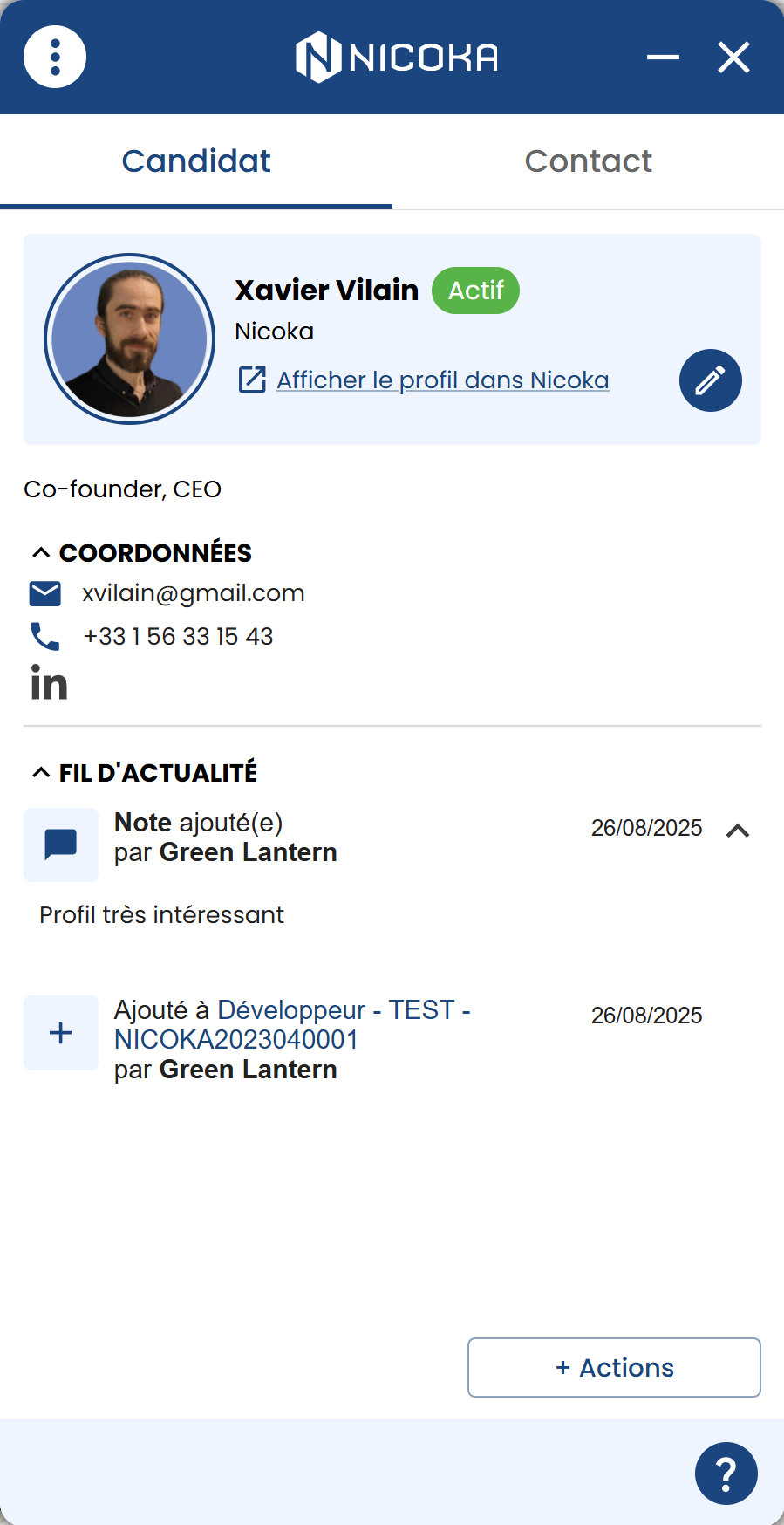
Task: Open the help question mark button
Action: tap(726, 1474)
